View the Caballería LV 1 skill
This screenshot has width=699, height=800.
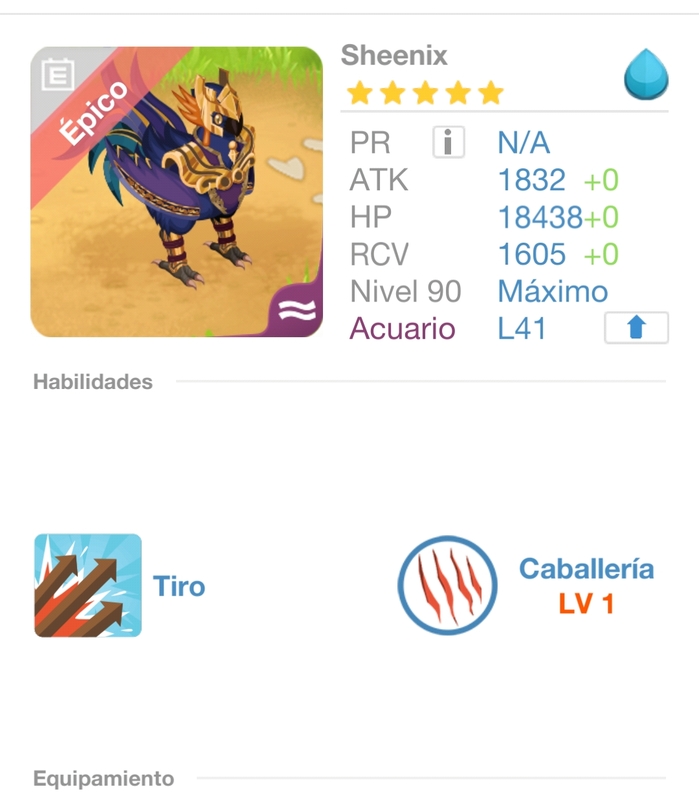click(x=448, y=585)
